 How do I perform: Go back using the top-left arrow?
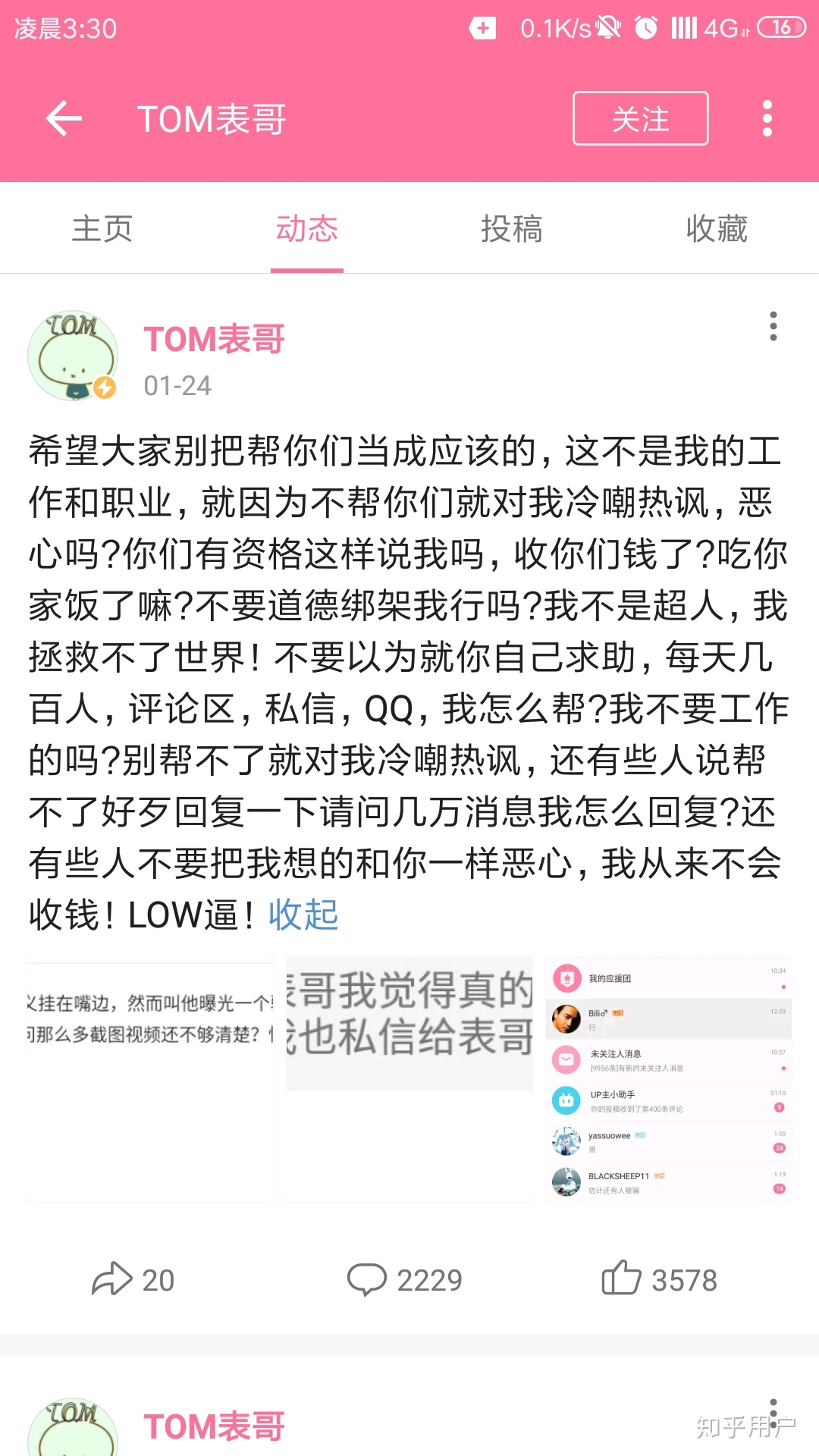[64, 118]
